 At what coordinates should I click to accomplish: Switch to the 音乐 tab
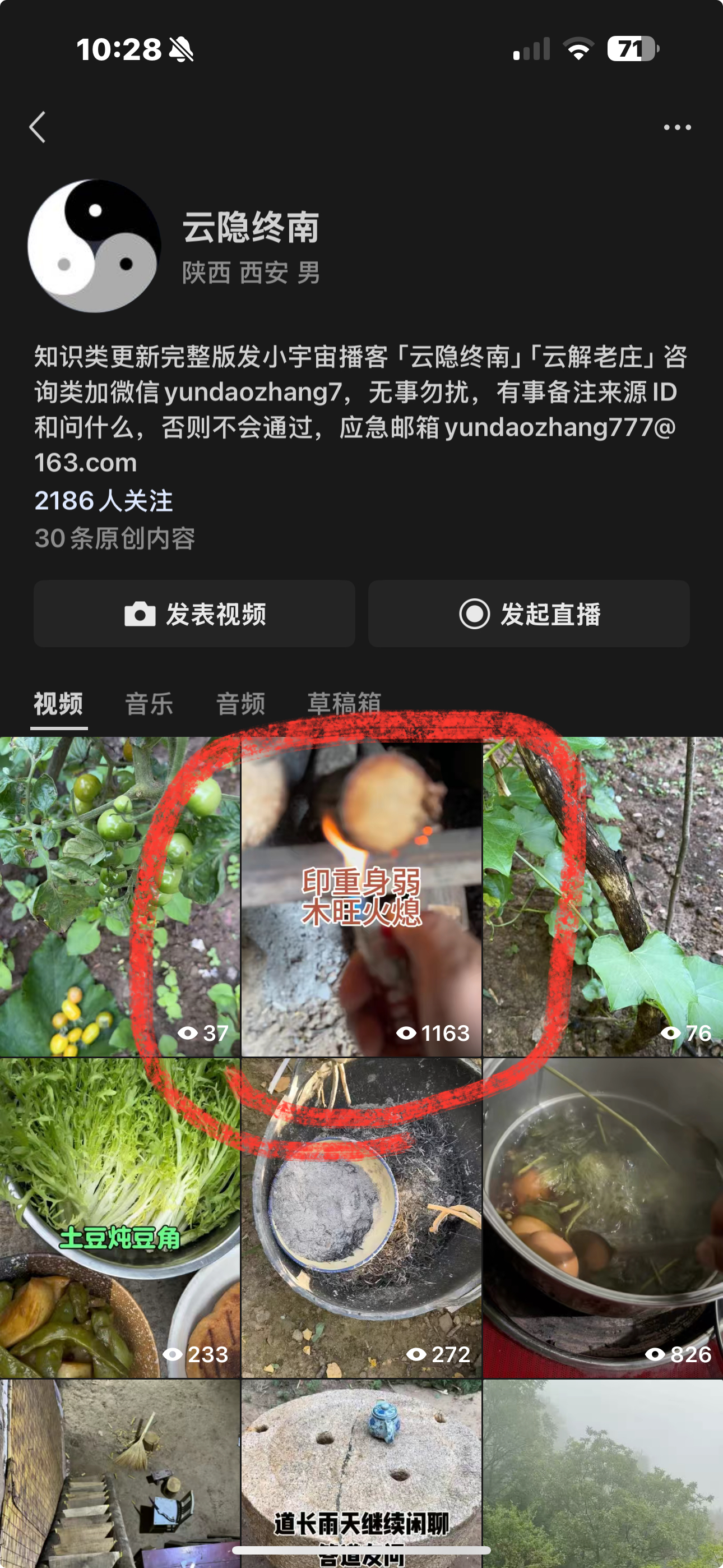(x=149, y=704)
